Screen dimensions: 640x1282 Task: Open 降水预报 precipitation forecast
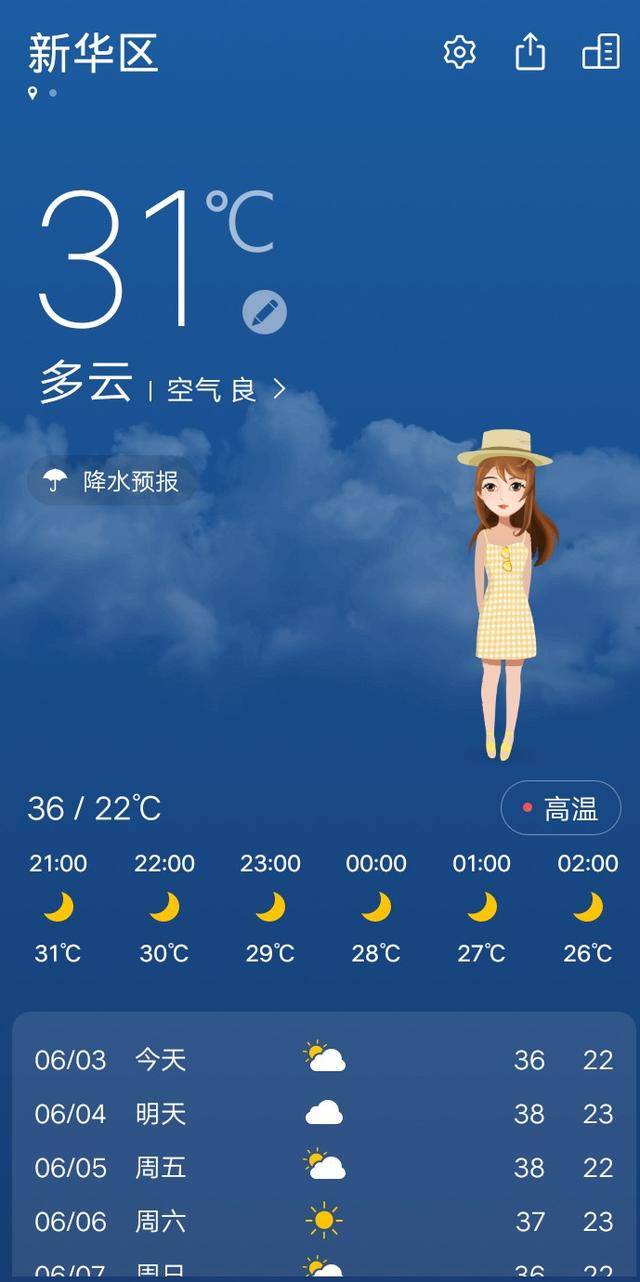[x=113, y=481]
